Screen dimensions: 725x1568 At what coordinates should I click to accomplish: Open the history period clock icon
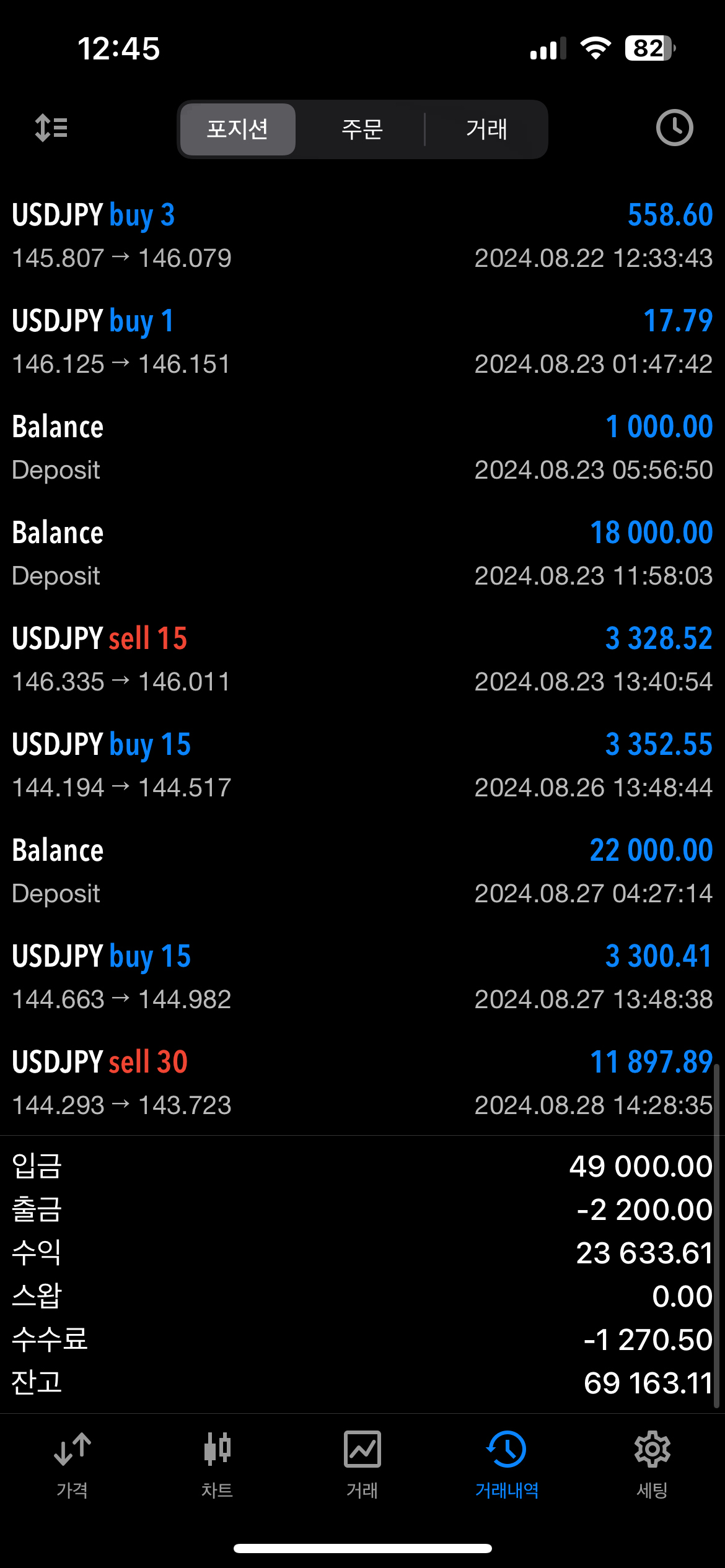[674, 128]
